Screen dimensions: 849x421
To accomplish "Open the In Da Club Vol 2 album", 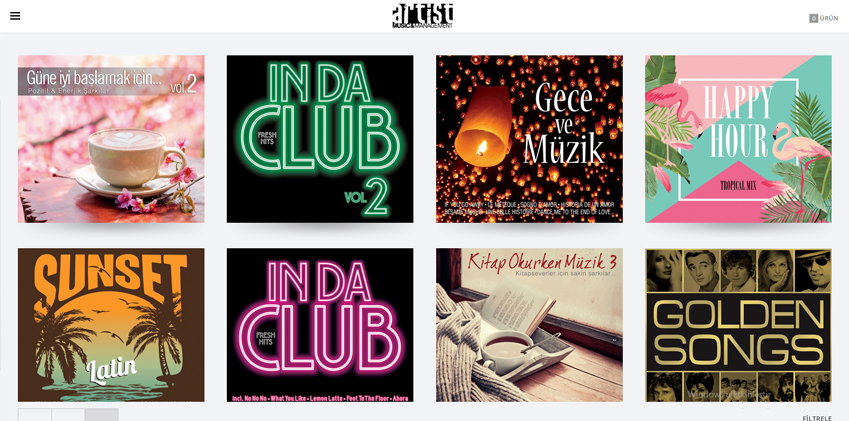I will click(x=320, y=139).
